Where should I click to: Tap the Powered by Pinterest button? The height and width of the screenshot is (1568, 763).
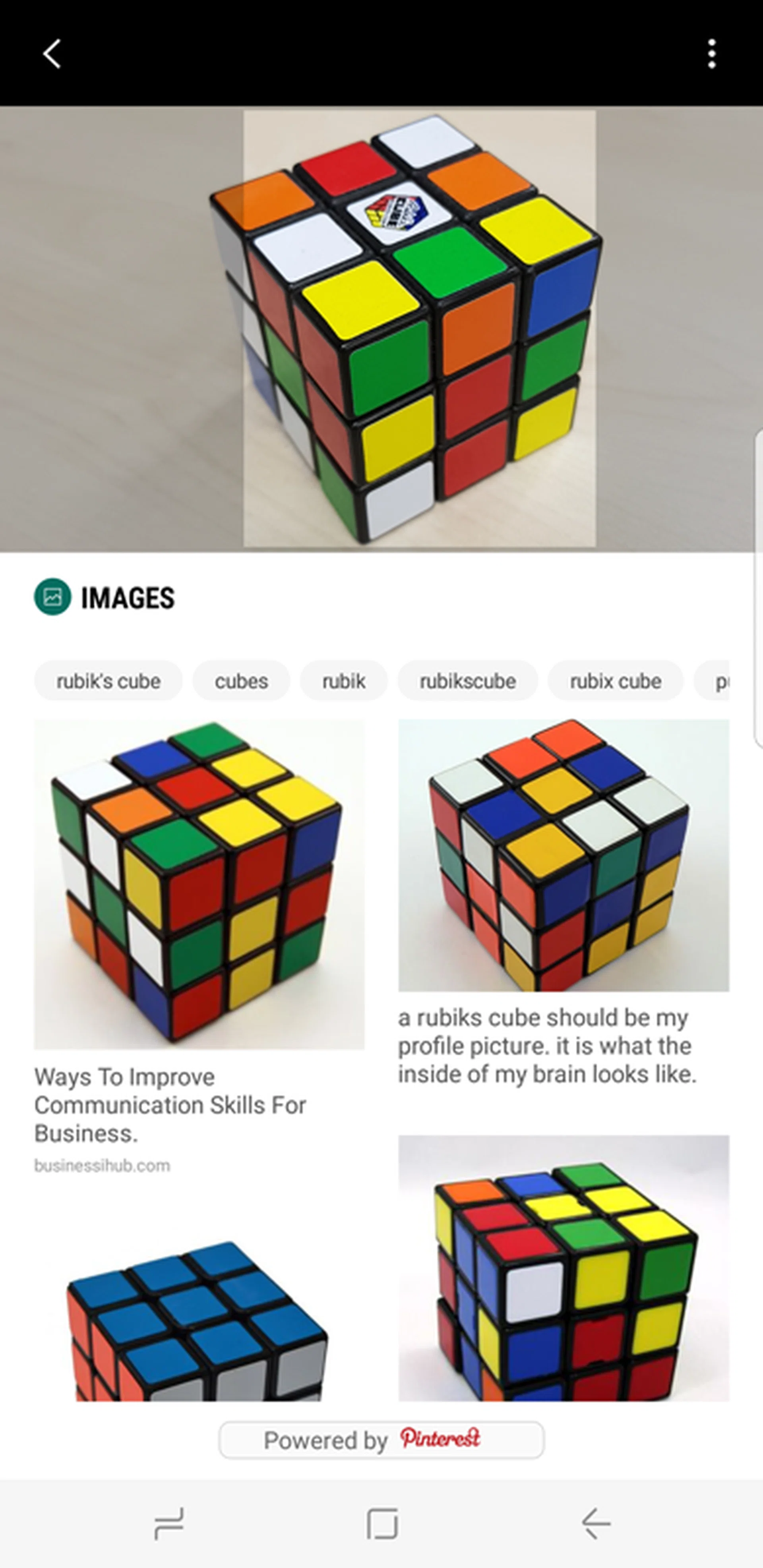381,1440
